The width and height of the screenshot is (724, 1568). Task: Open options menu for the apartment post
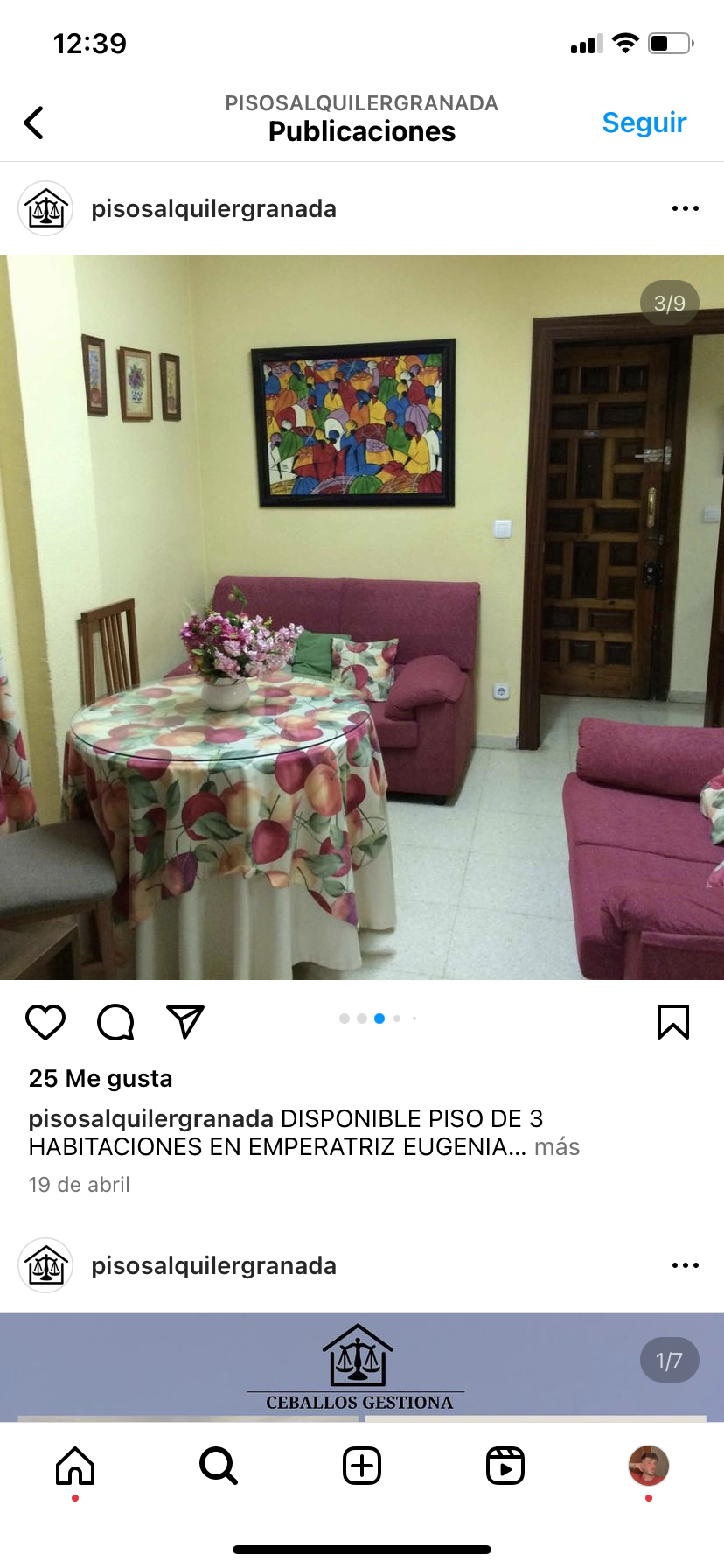(685, 208)
